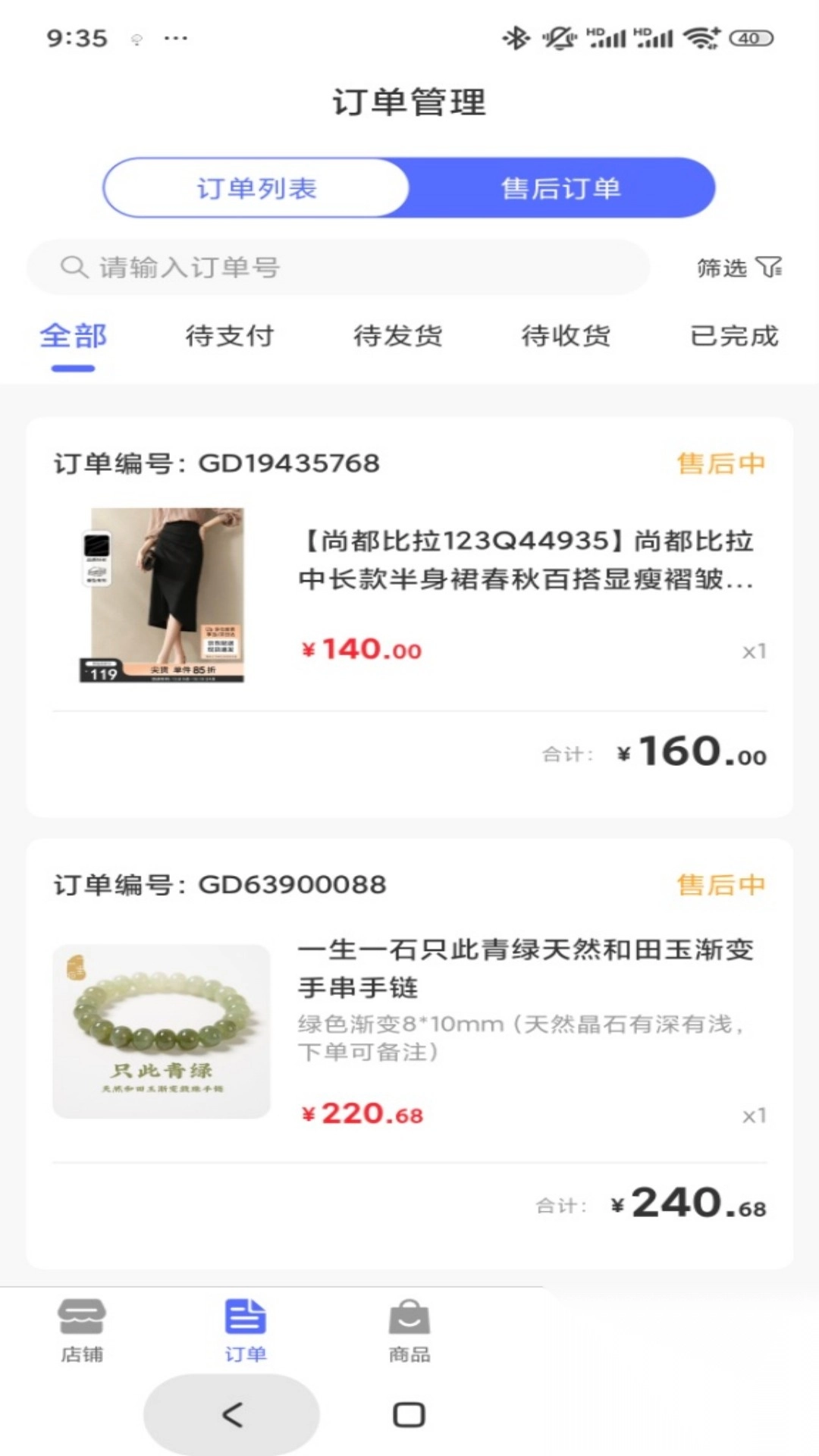Switch to the 订单列表 tab
Screen dimensions: 819x1456
click(x=258, y=188)
